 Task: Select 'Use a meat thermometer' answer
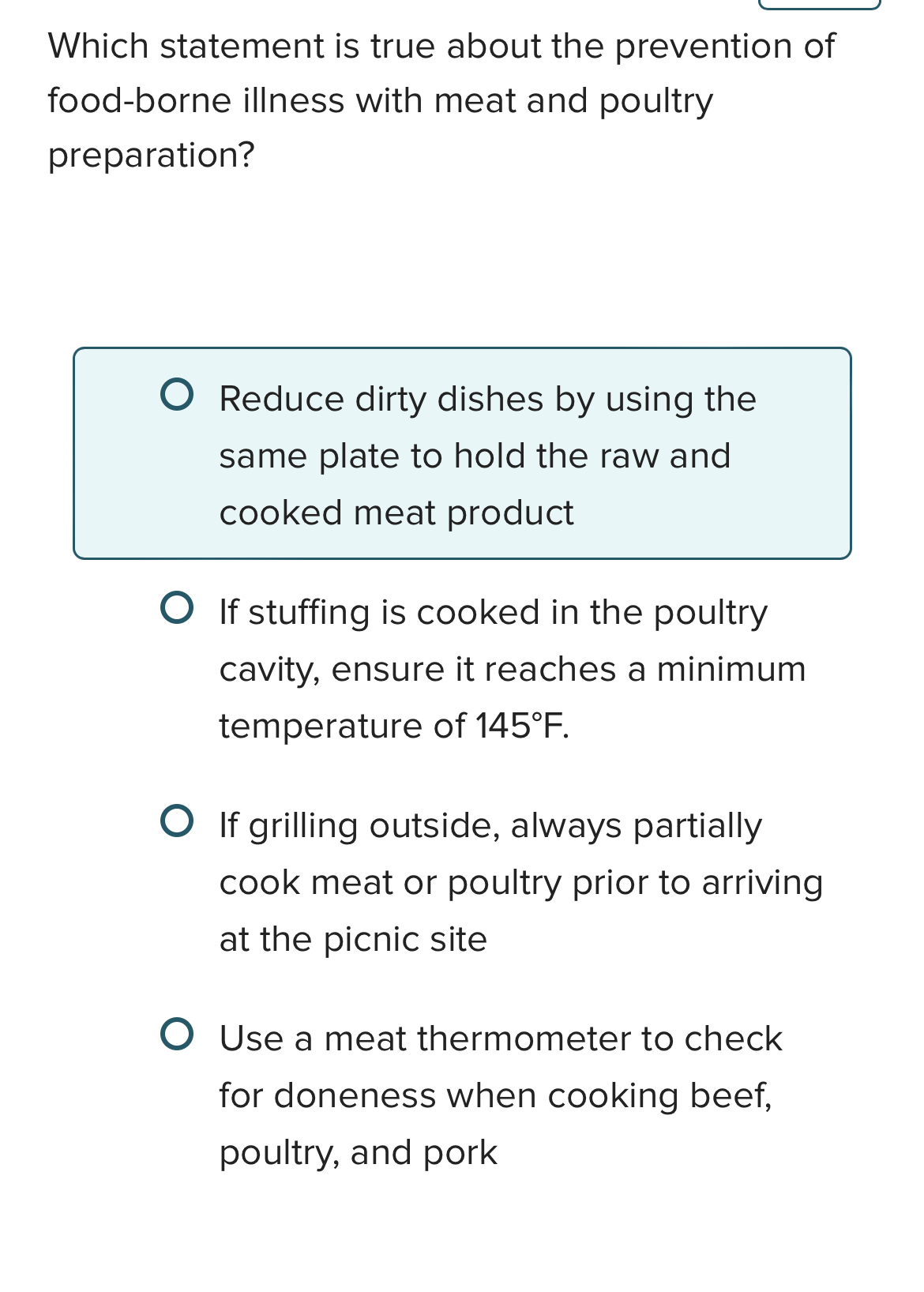tap(176, 1035)
